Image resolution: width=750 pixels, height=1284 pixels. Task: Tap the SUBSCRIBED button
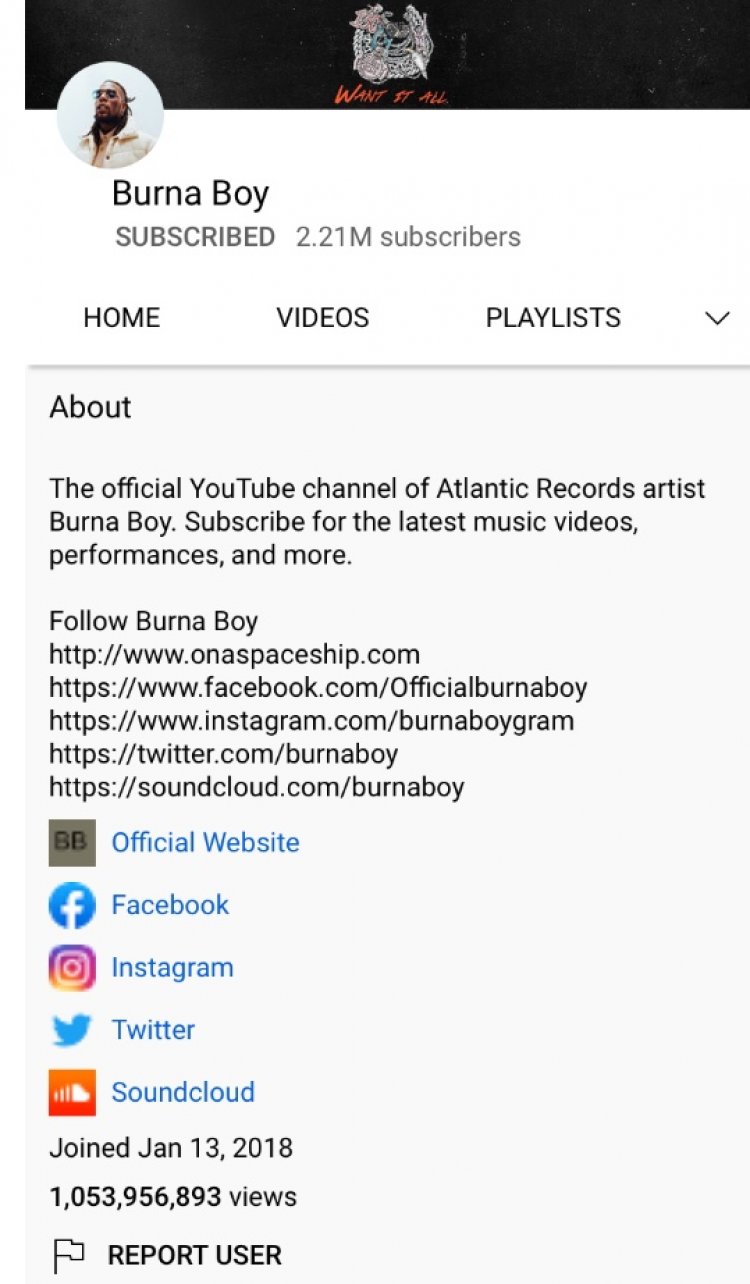tap(195, 237)
